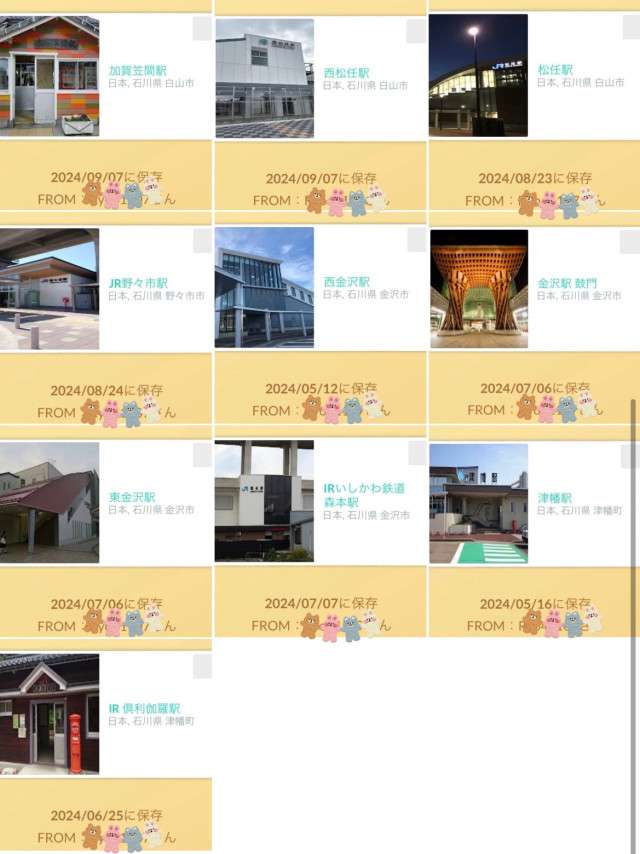Select the checkbox on the 西松任駅 card
The image size is (640, 854).
click(x=416, y=32)
